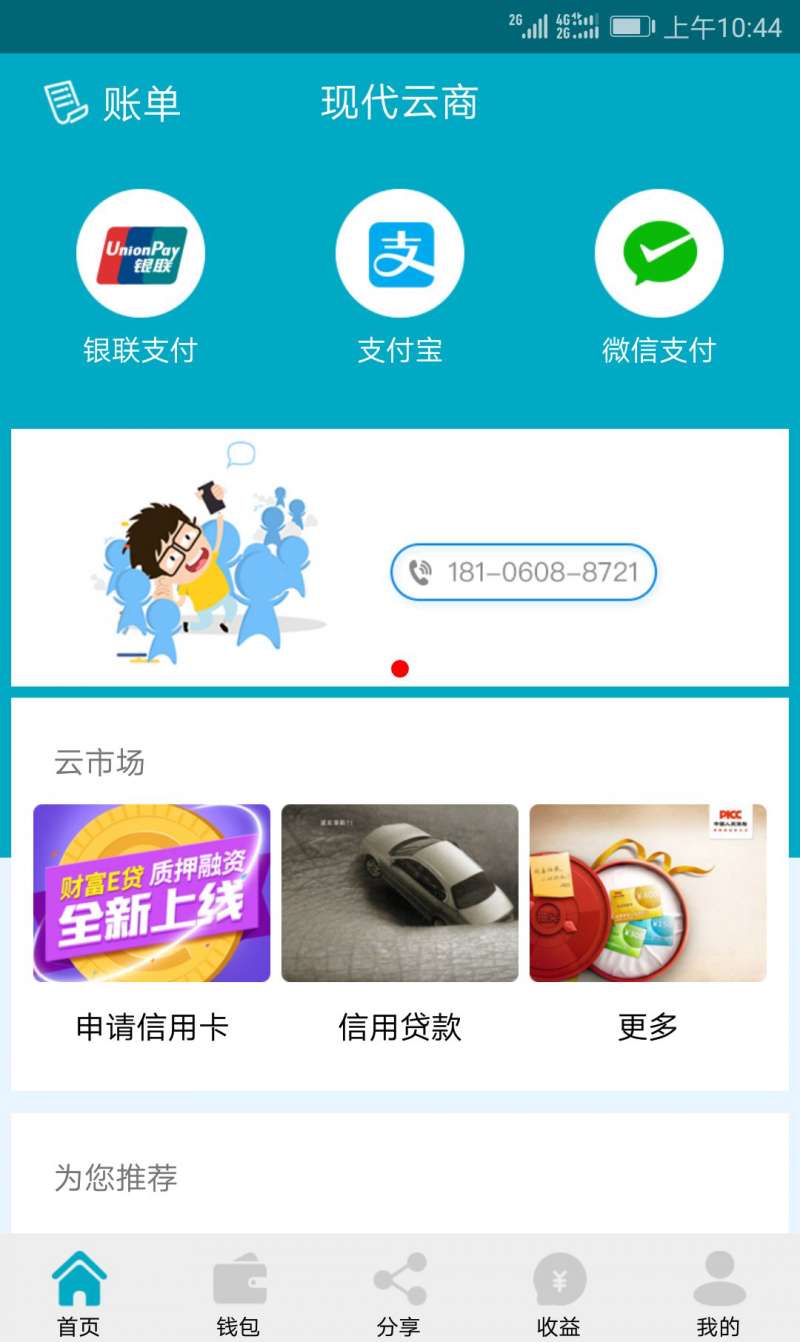Switch to the 首页 home tab
Viewport: 800px width, 1342px height.
[79, 1295]
